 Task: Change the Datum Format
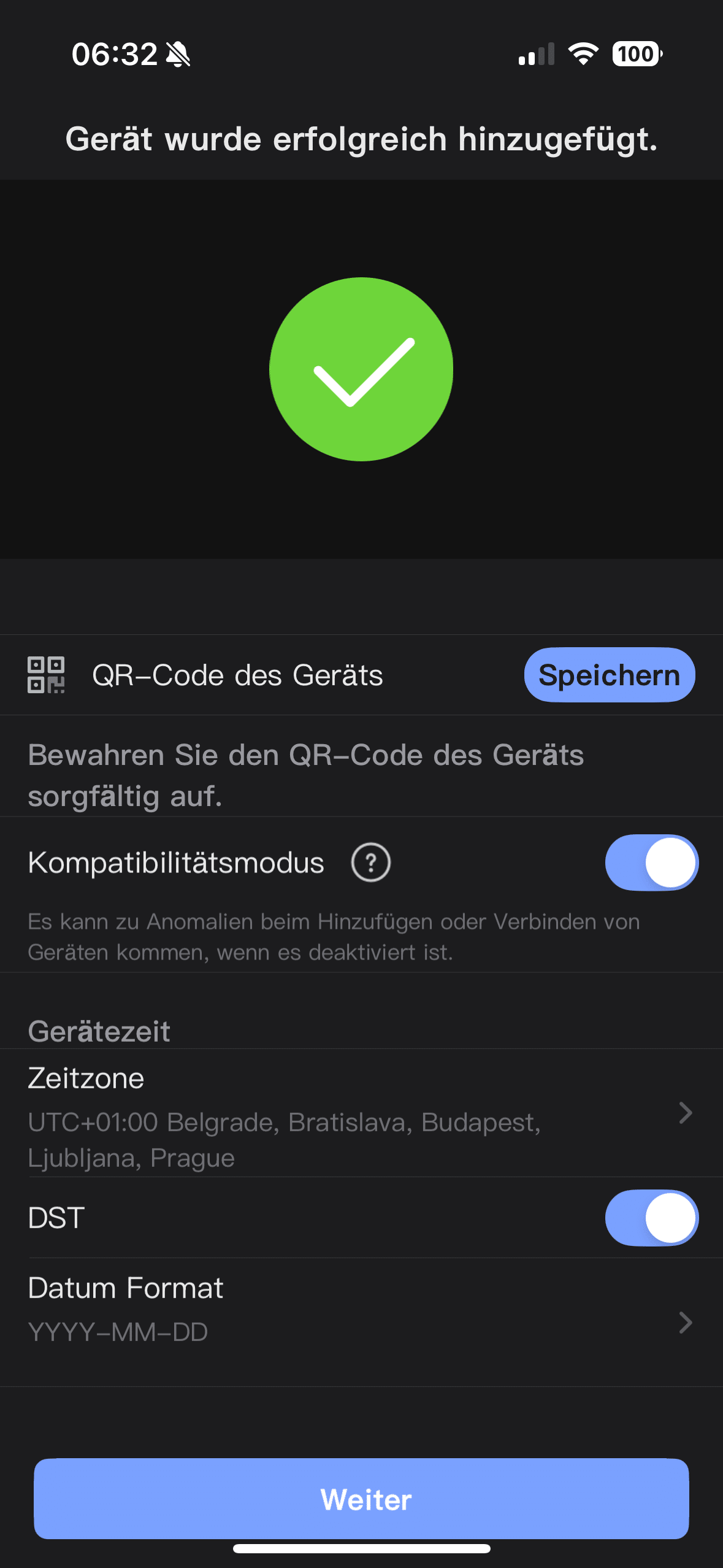(x=361, y=1322)
